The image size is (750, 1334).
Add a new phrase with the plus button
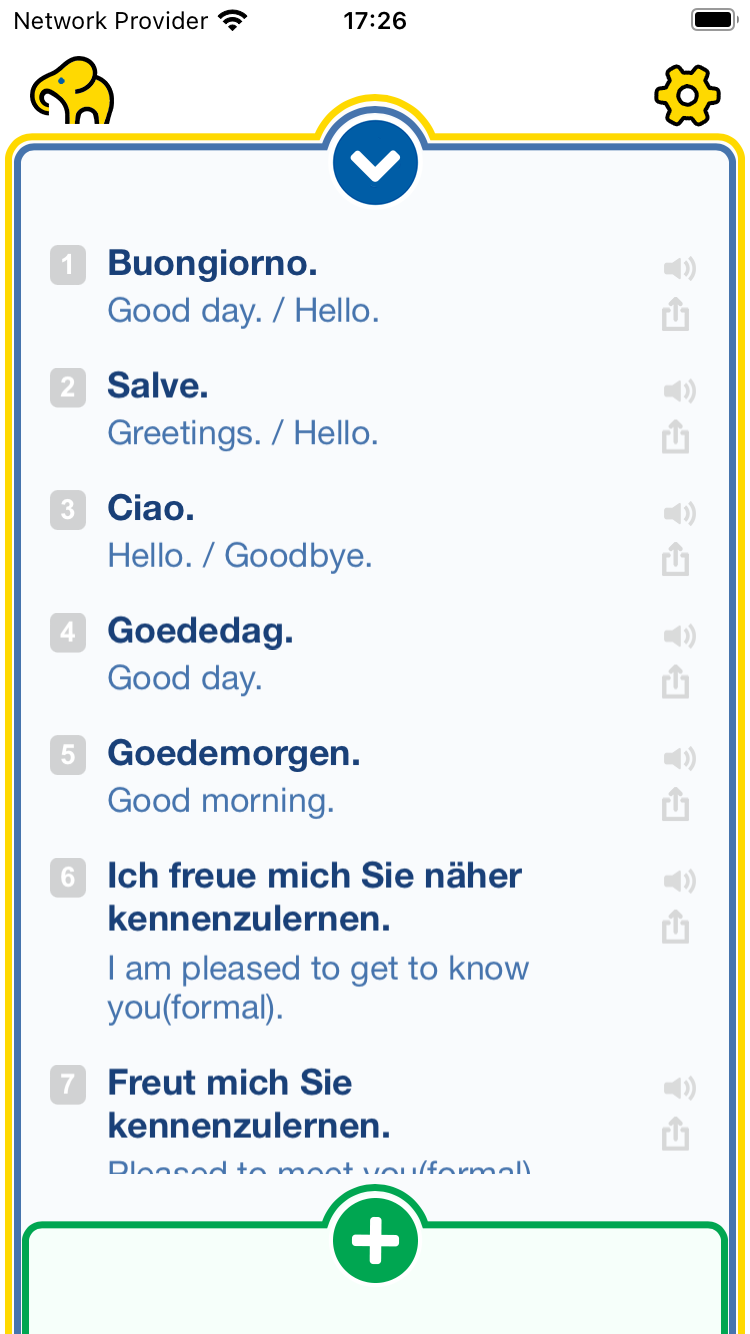(x=375, y=1238)
